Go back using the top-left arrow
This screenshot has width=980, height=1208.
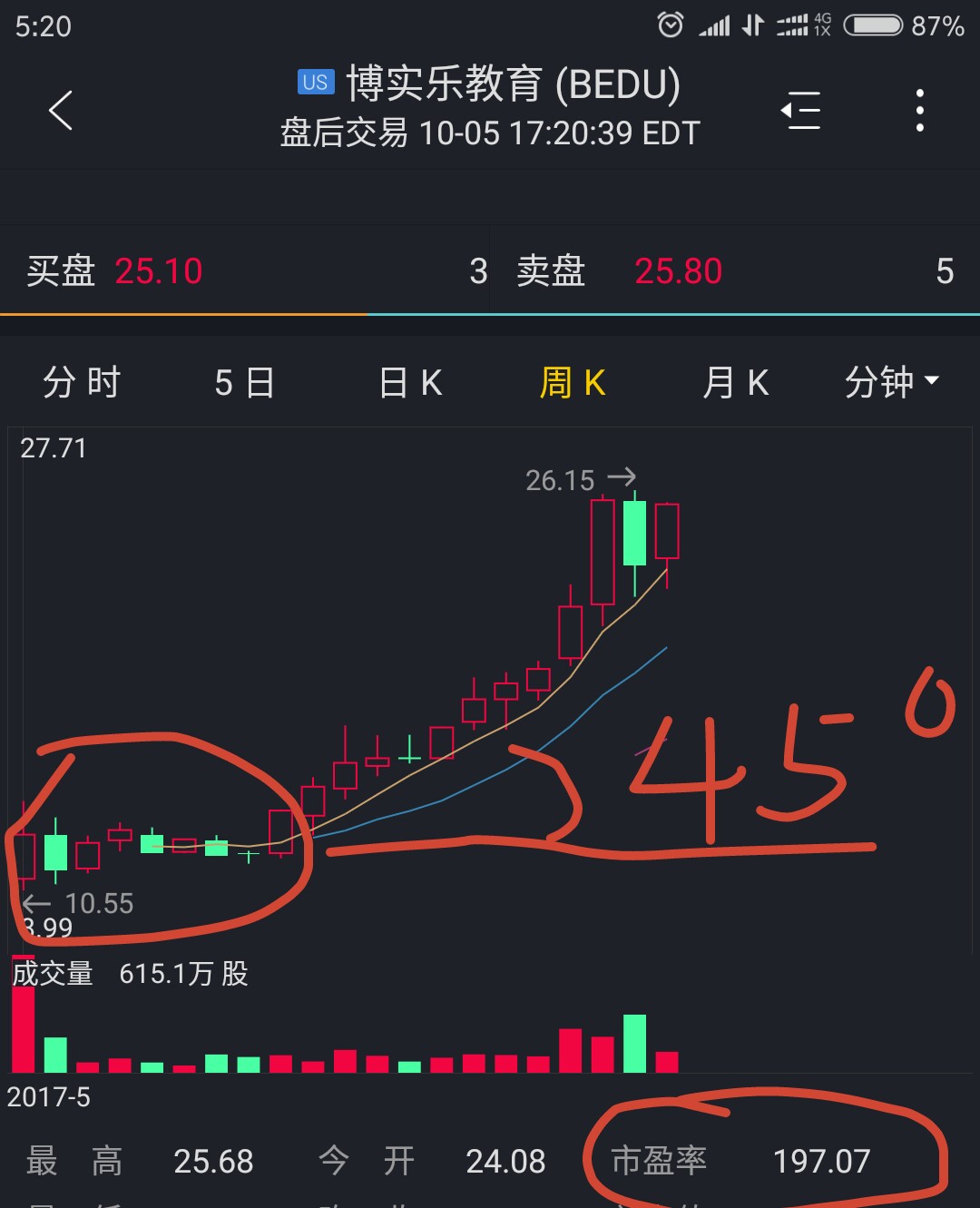coord(61,111)
